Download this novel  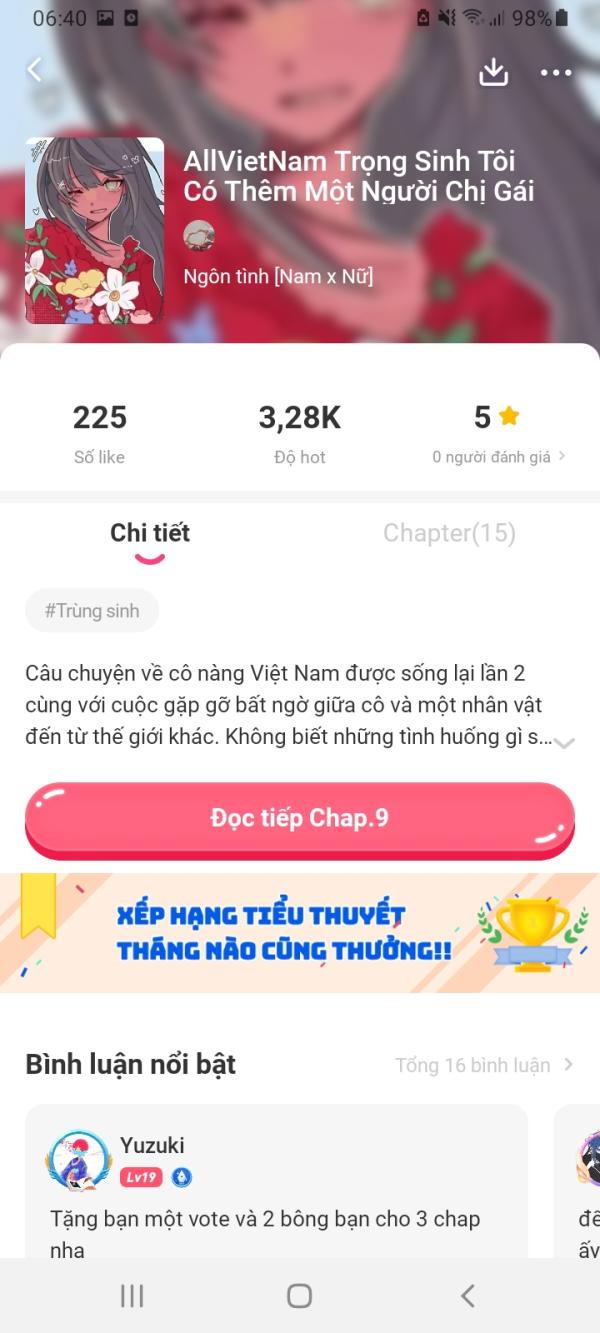[x=494, y=72]
